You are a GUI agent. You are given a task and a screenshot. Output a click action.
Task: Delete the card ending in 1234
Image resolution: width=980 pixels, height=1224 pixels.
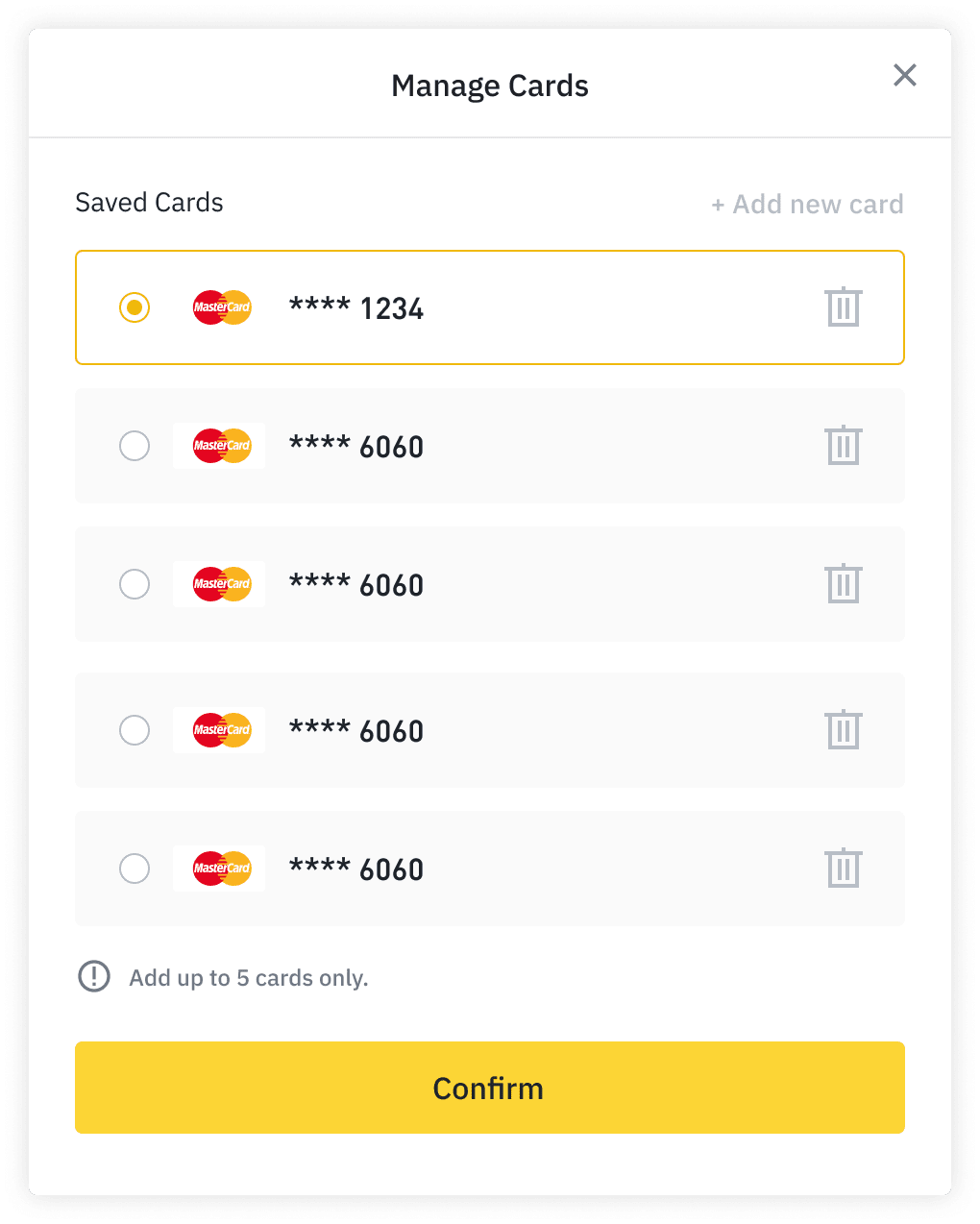tap(843, 307)
